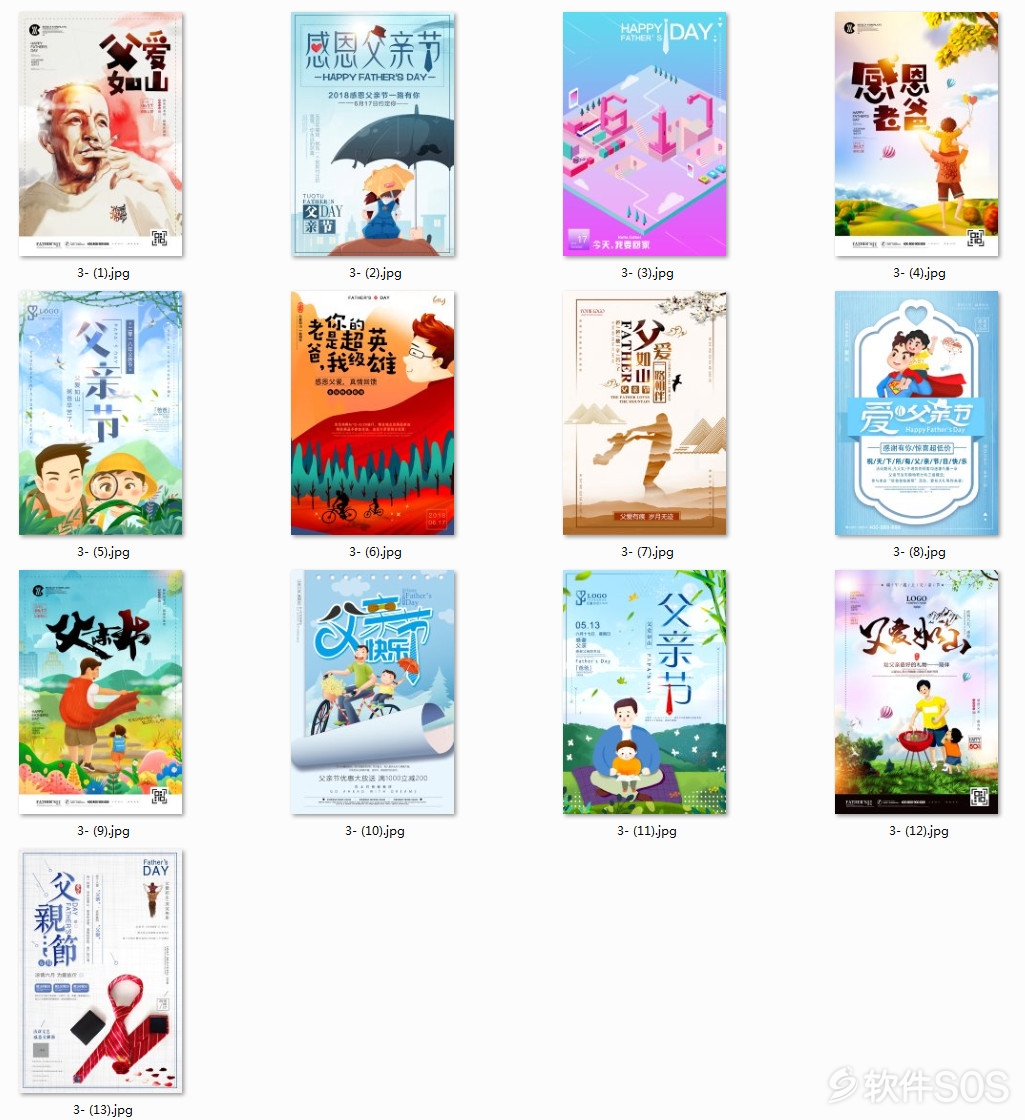
Task: Open the bicycle poster 3- (10).jpg
Action: [373, 692]
